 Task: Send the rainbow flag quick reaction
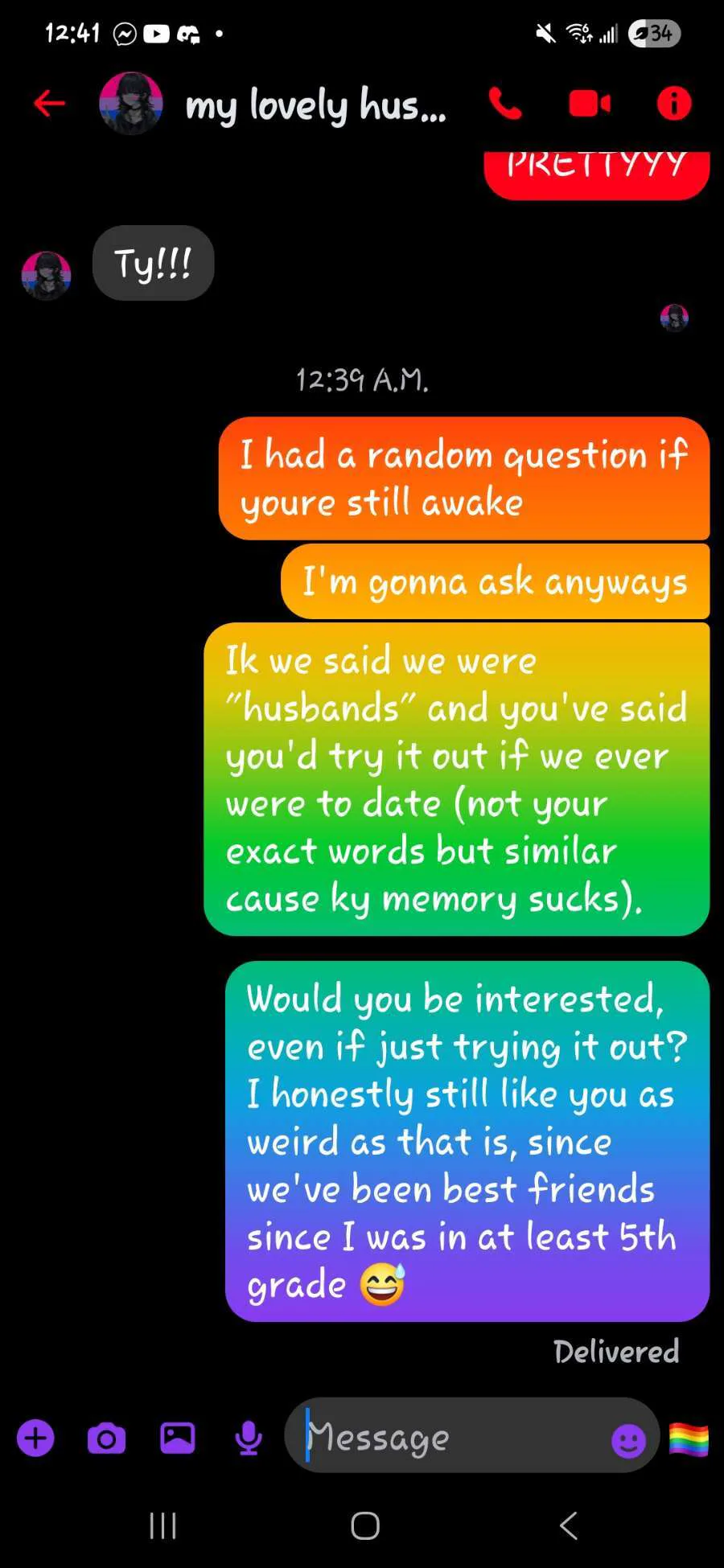tap(689, 1439)
